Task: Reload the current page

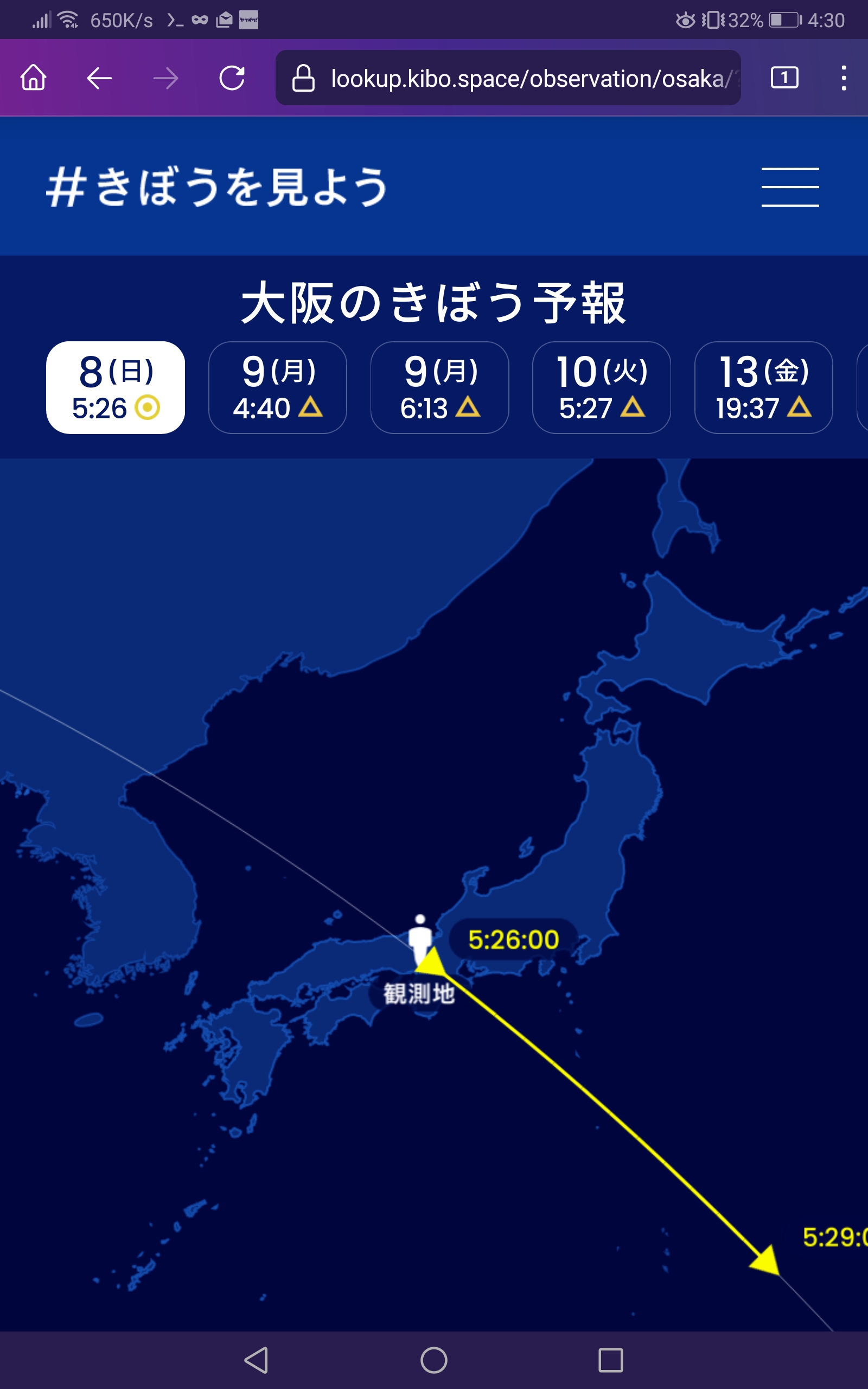Action: pyautogui.click(x=232, y=78)
